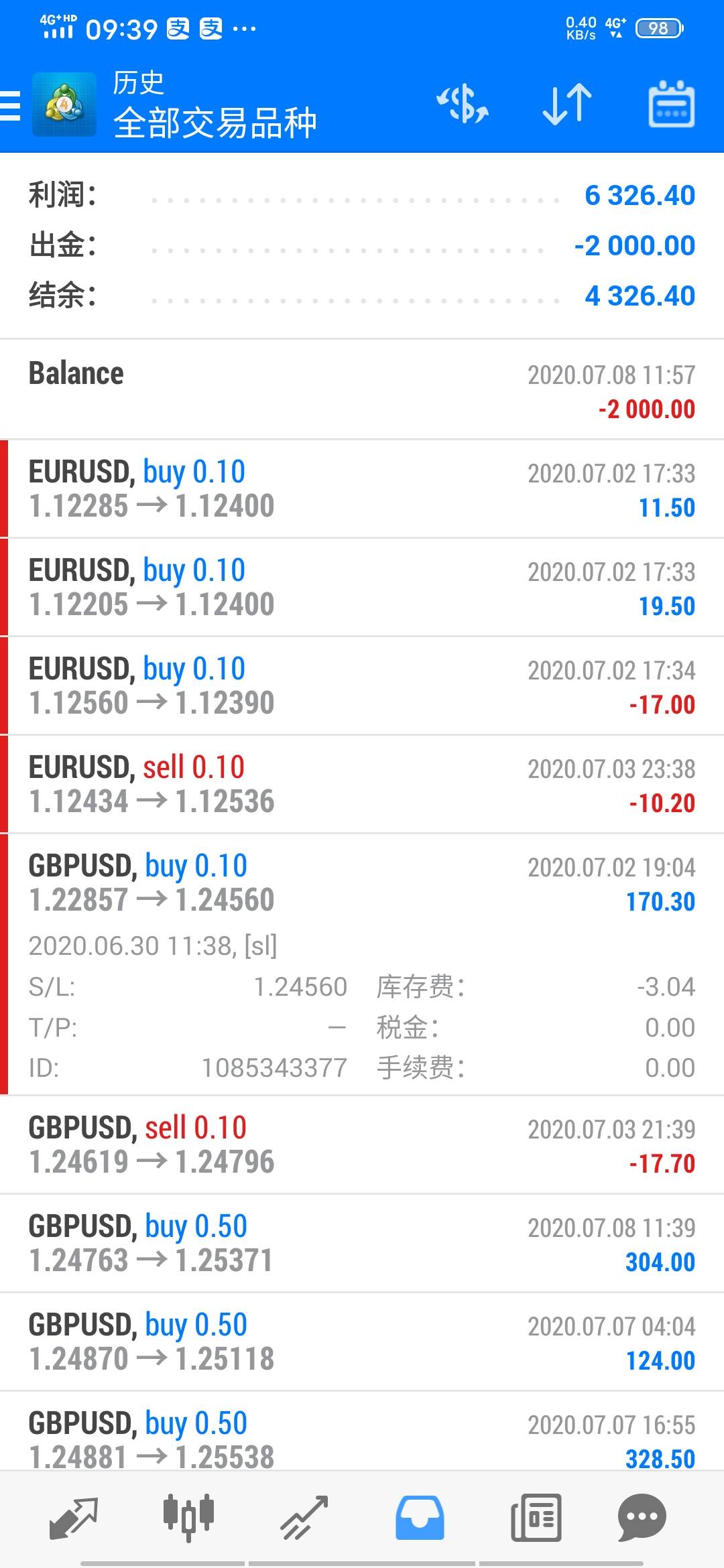The image size is (724, 1568).
Task: Show details of GBPUSD trade earning 304.00
Action: [x=362, y=1244]
